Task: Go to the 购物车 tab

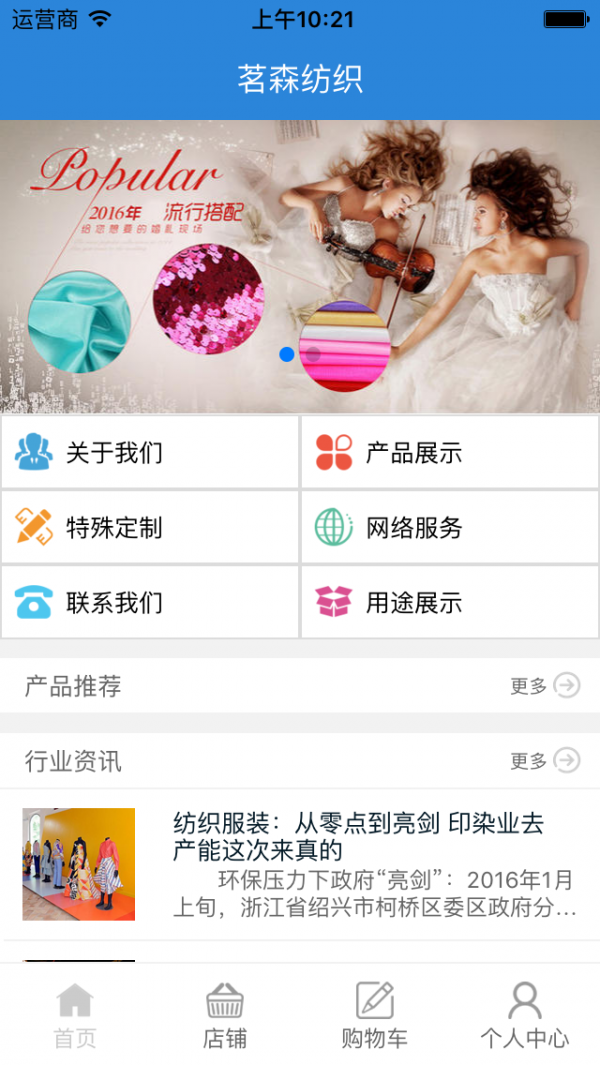Action: 375,1014
